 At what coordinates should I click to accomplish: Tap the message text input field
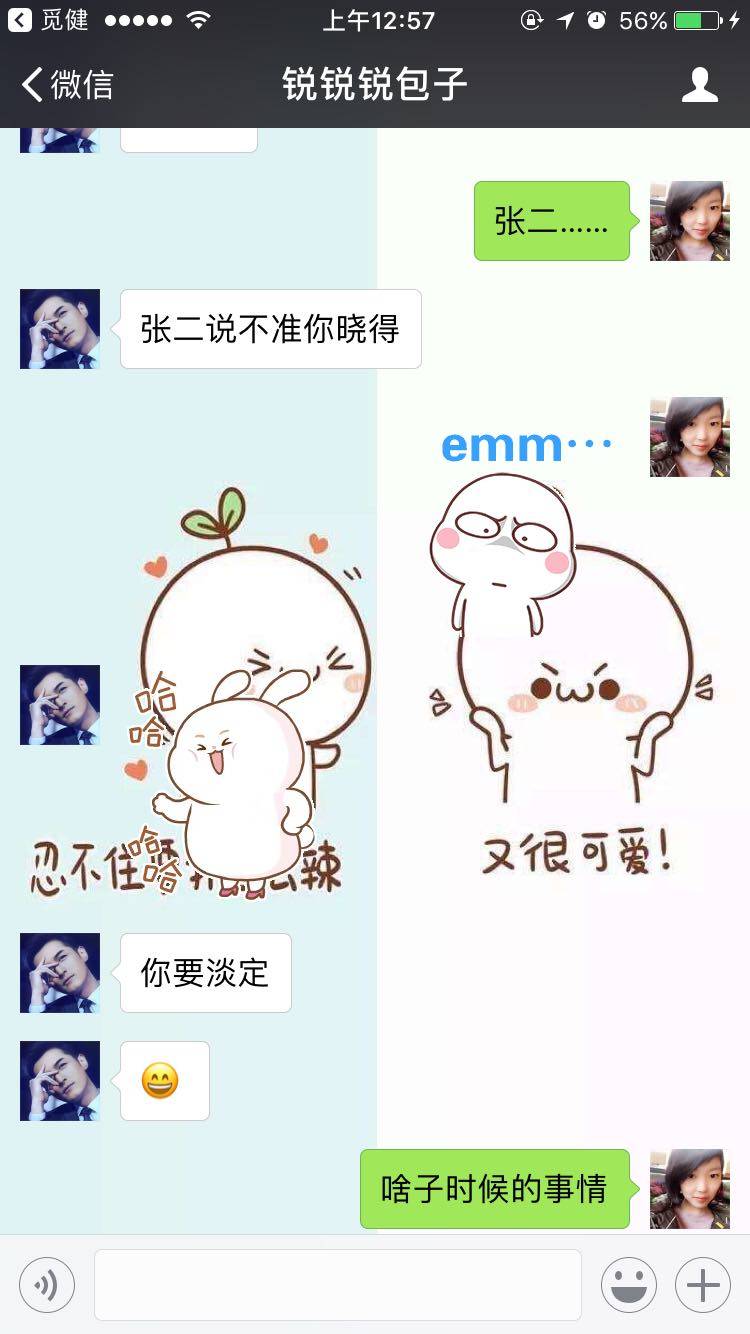338,1285
